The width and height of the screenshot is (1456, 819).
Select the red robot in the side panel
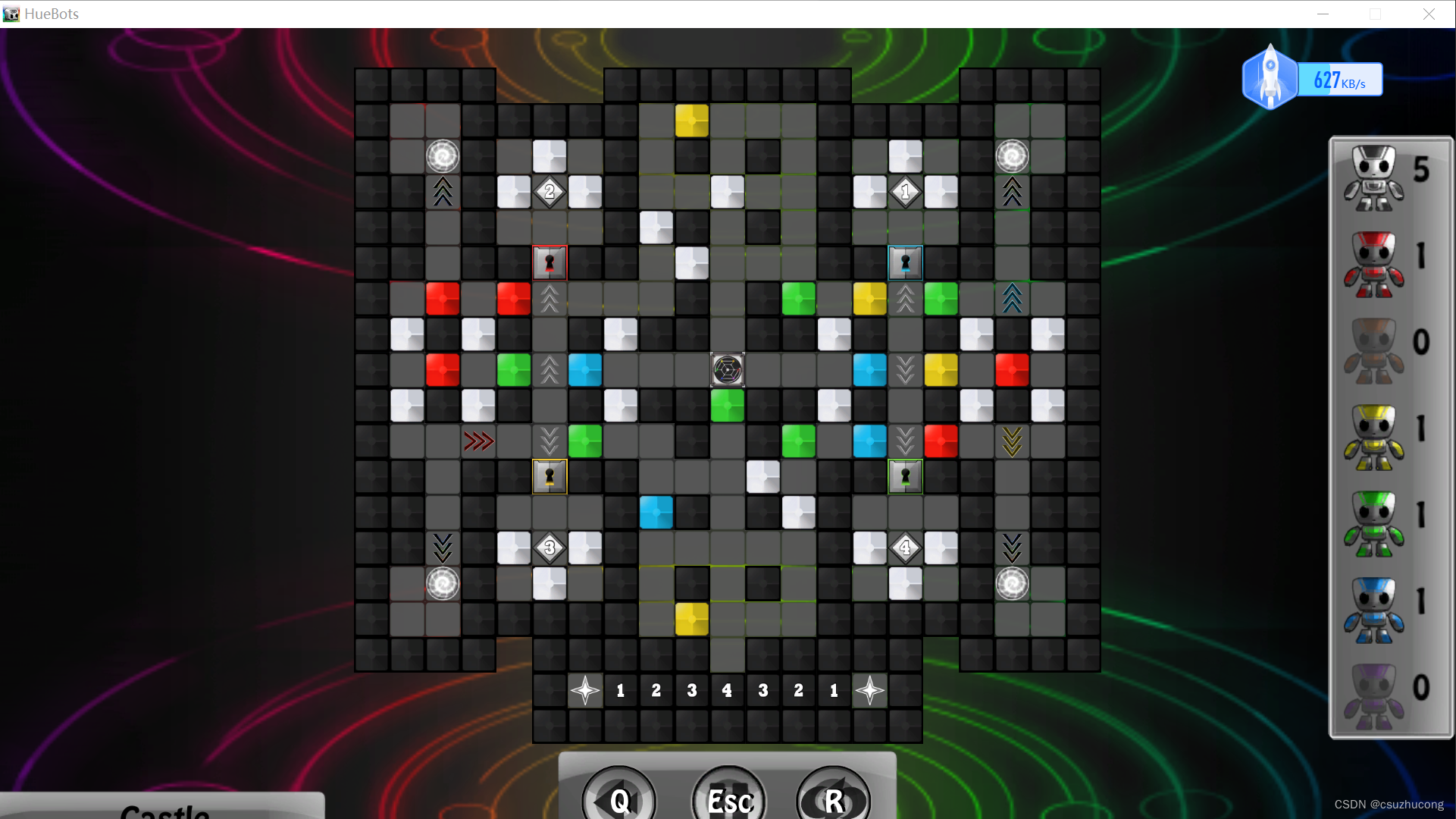(1374, 264)
